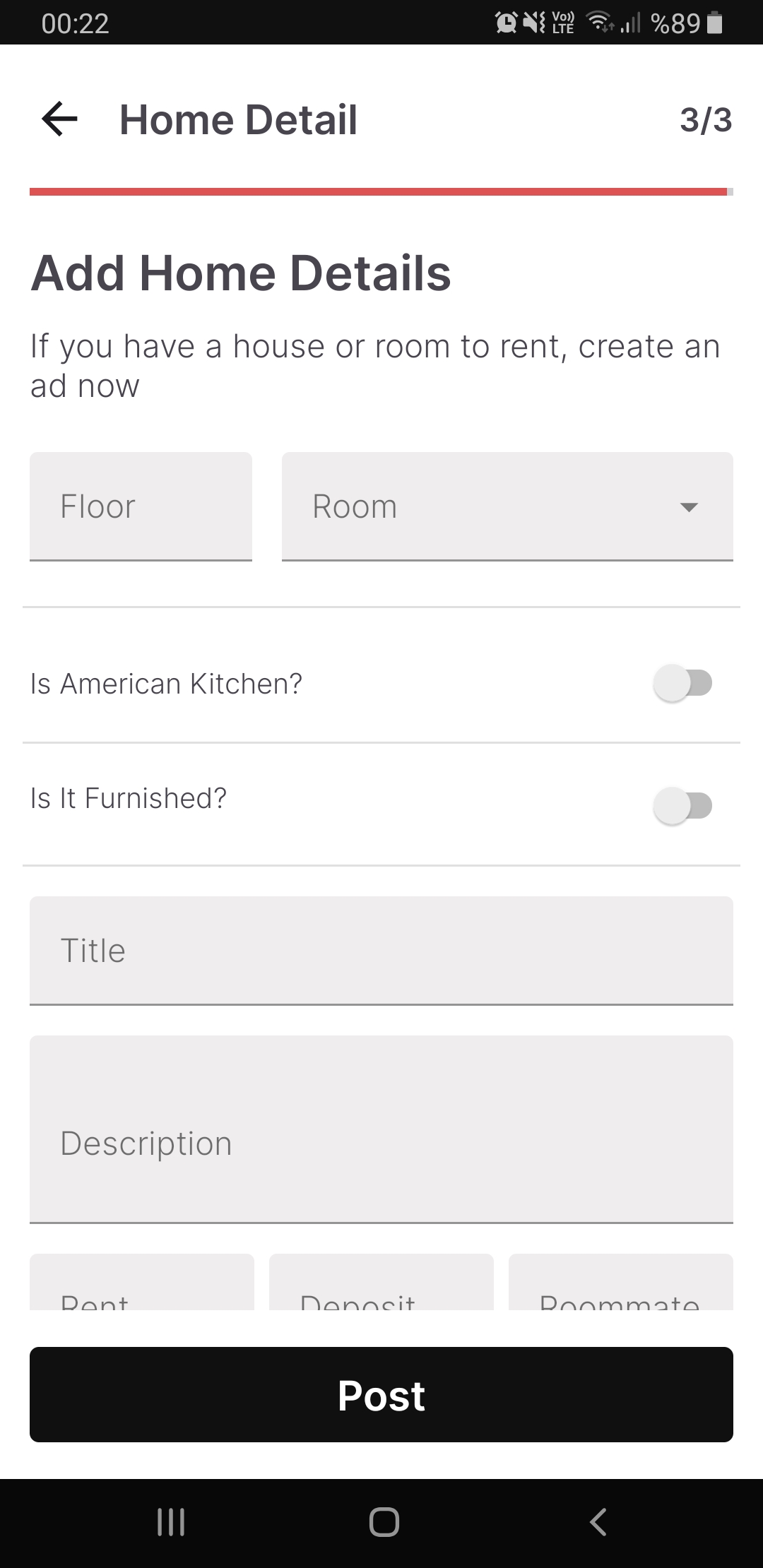Select the Title text field

pyautogui.click(x=381, y=950)
